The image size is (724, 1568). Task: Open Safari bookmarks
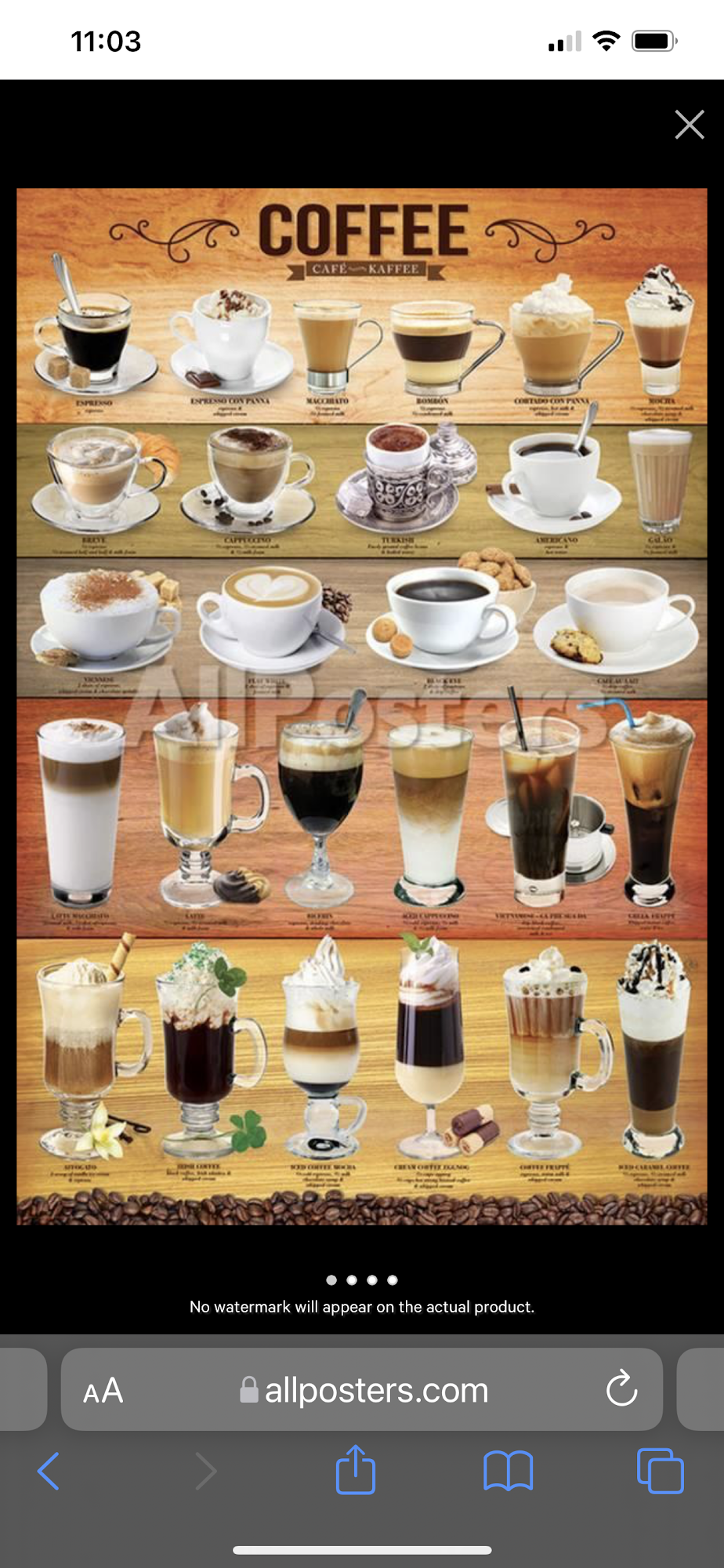tap(509, 1471)
